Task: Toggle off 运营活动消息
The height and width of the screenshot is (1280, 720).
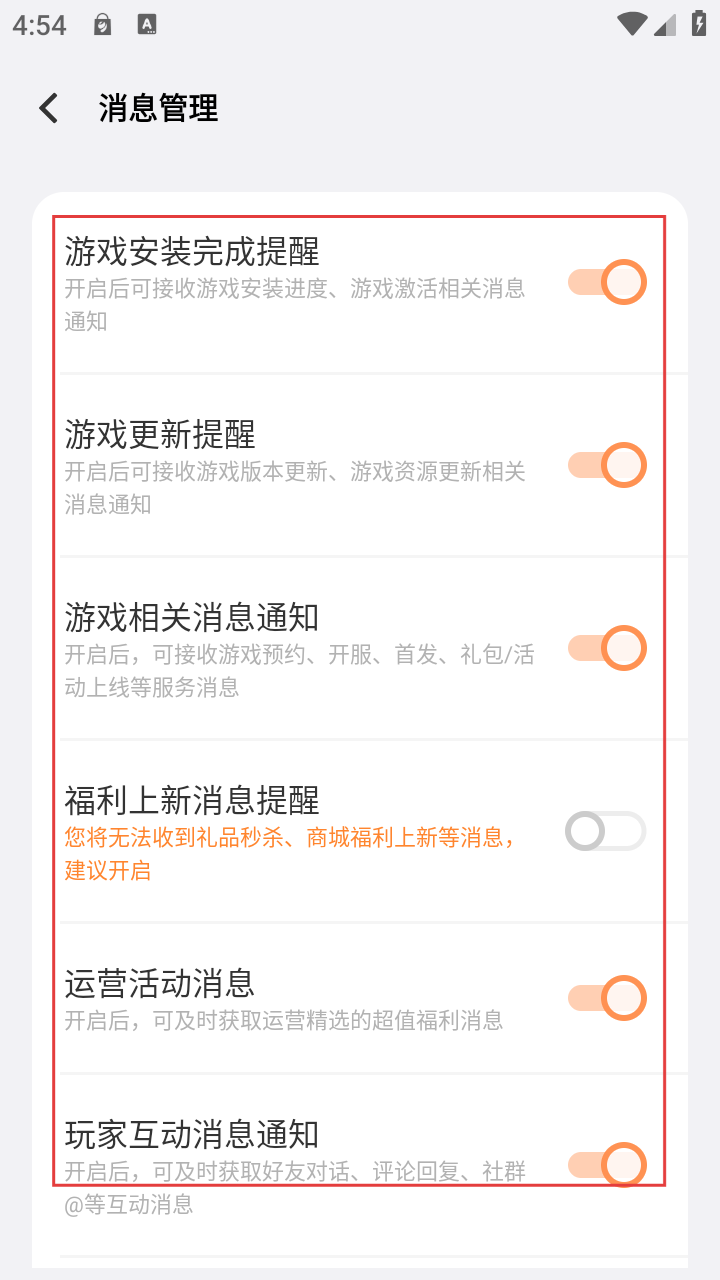Action: 606,998
